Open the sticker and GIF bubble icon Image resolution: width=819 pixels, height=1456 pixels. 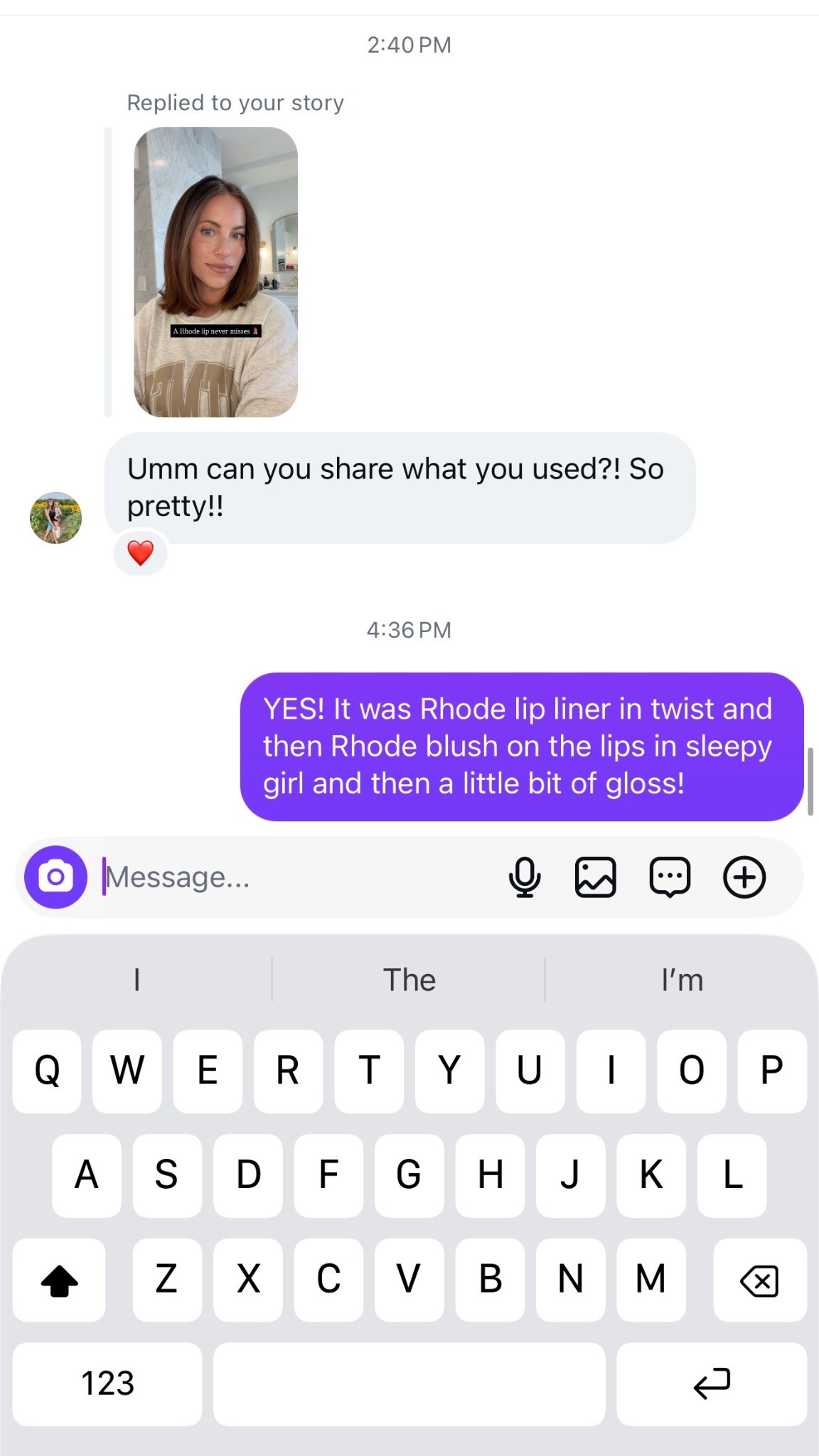pyautogui.click(x=670, y=877)
